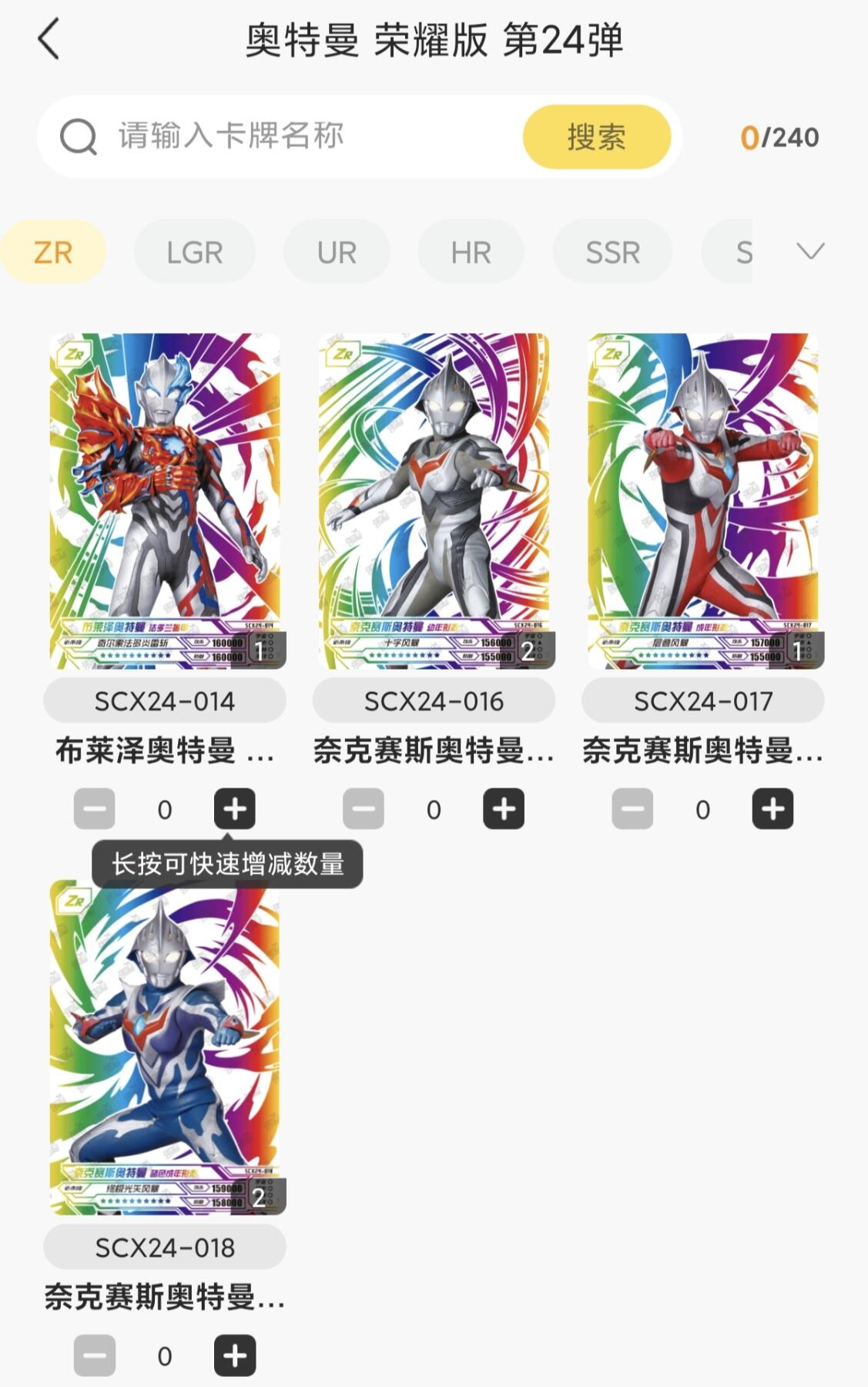The height and width of the screenshot is (1387, 868).
Task: Tap the card name search field
Action: point(308,136)
